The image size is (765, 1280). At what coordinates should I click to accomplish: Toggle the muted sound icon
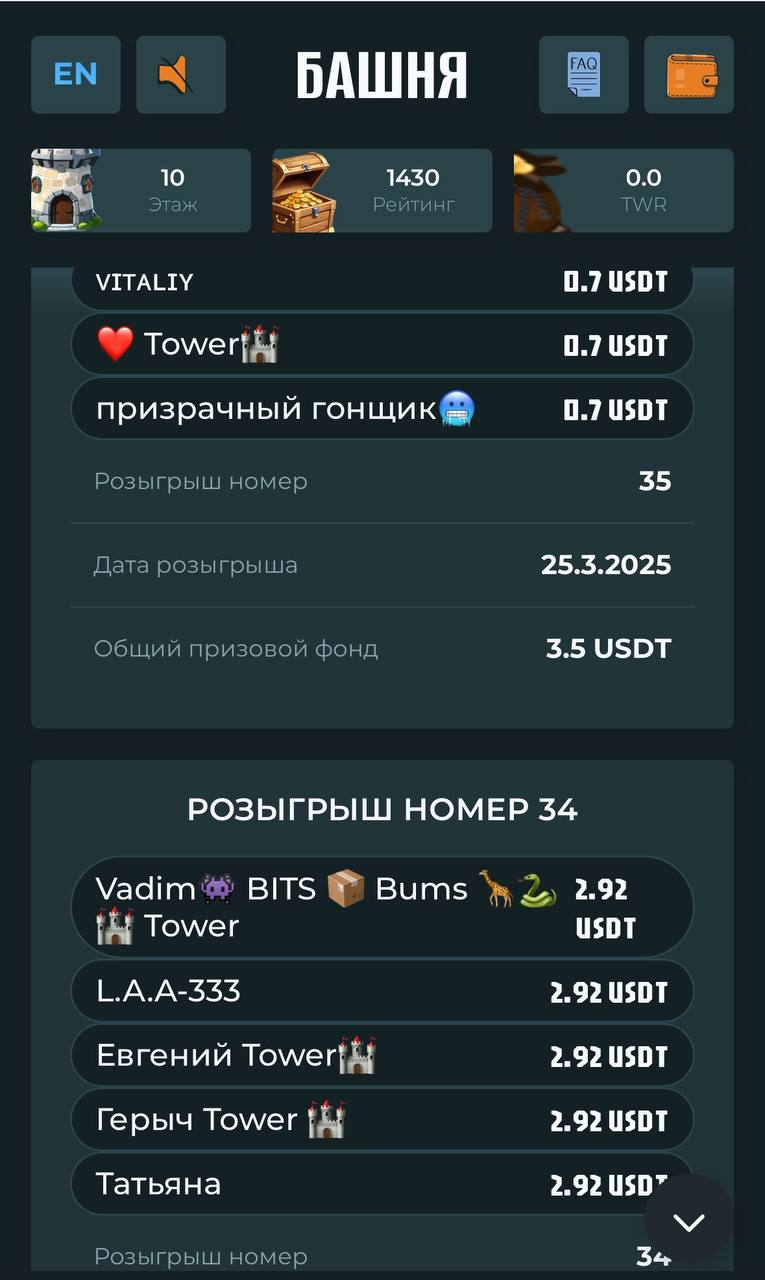180,75
